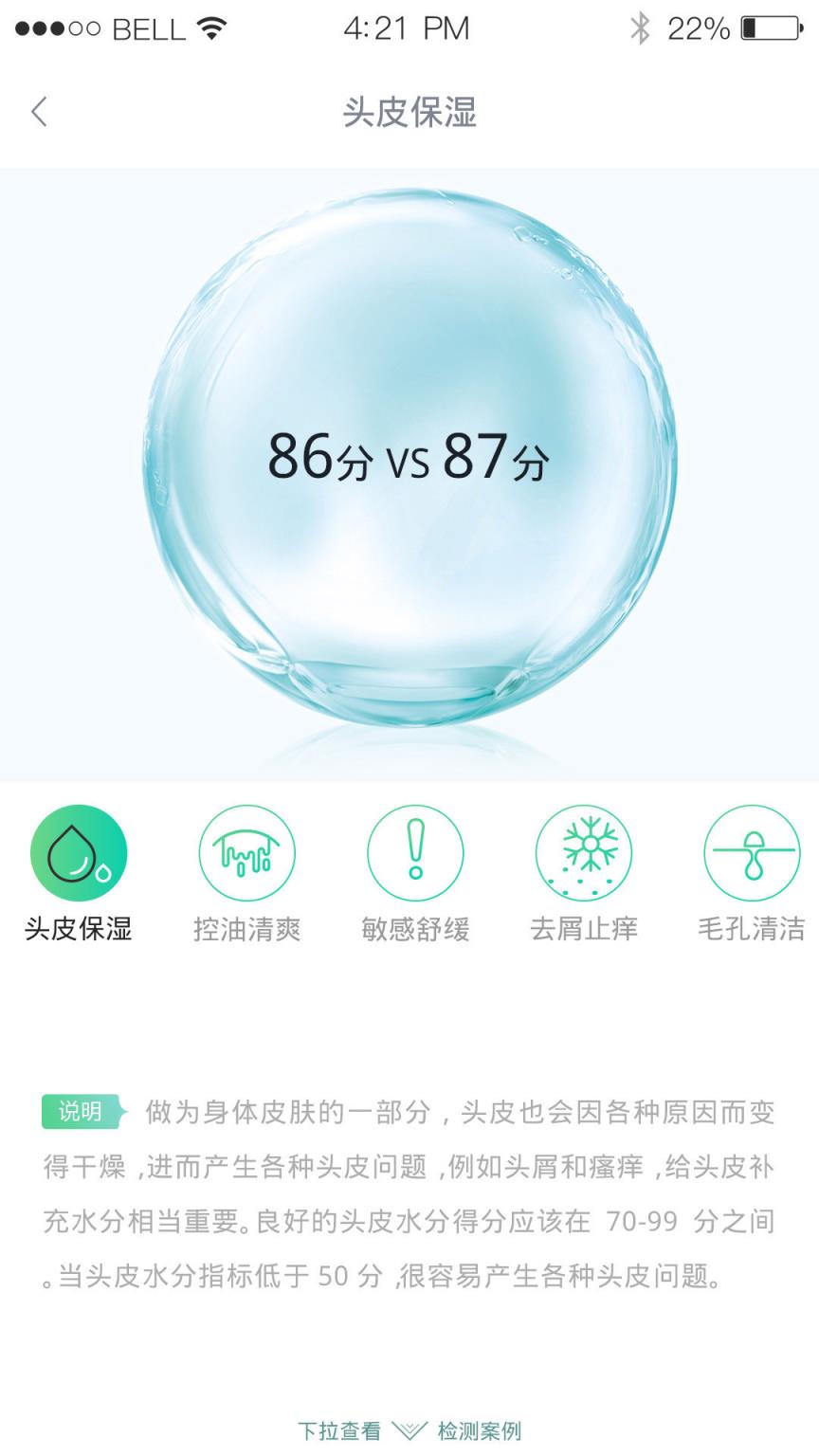Open the 毛孔清洁 pore cleansing icon
This screenshot has width=819, height=1456.
(752, 852)
